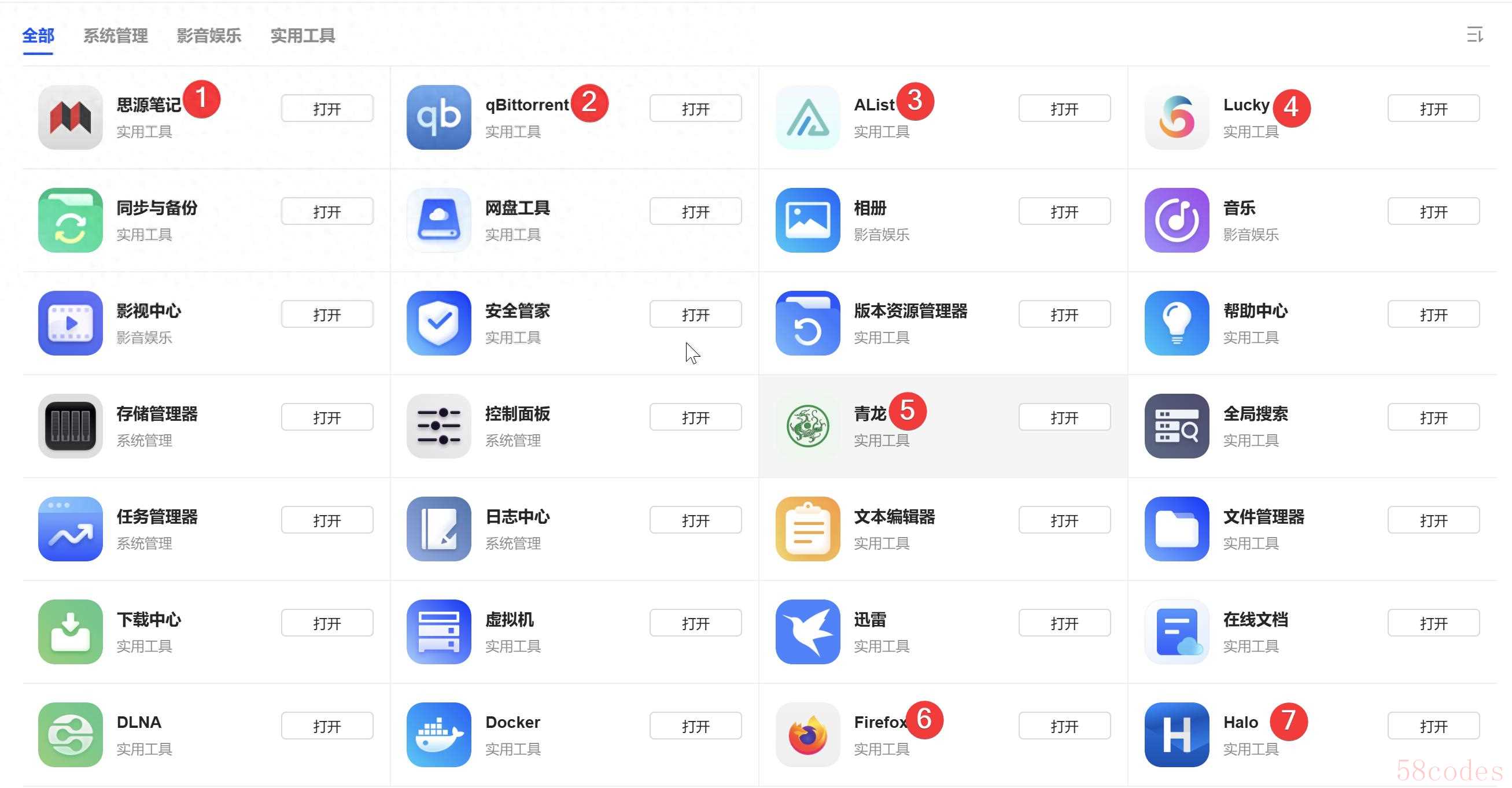Tap 打开 beside 青龙
The width and height of the screenshot is (1512, 788).
coord(1064,417)
